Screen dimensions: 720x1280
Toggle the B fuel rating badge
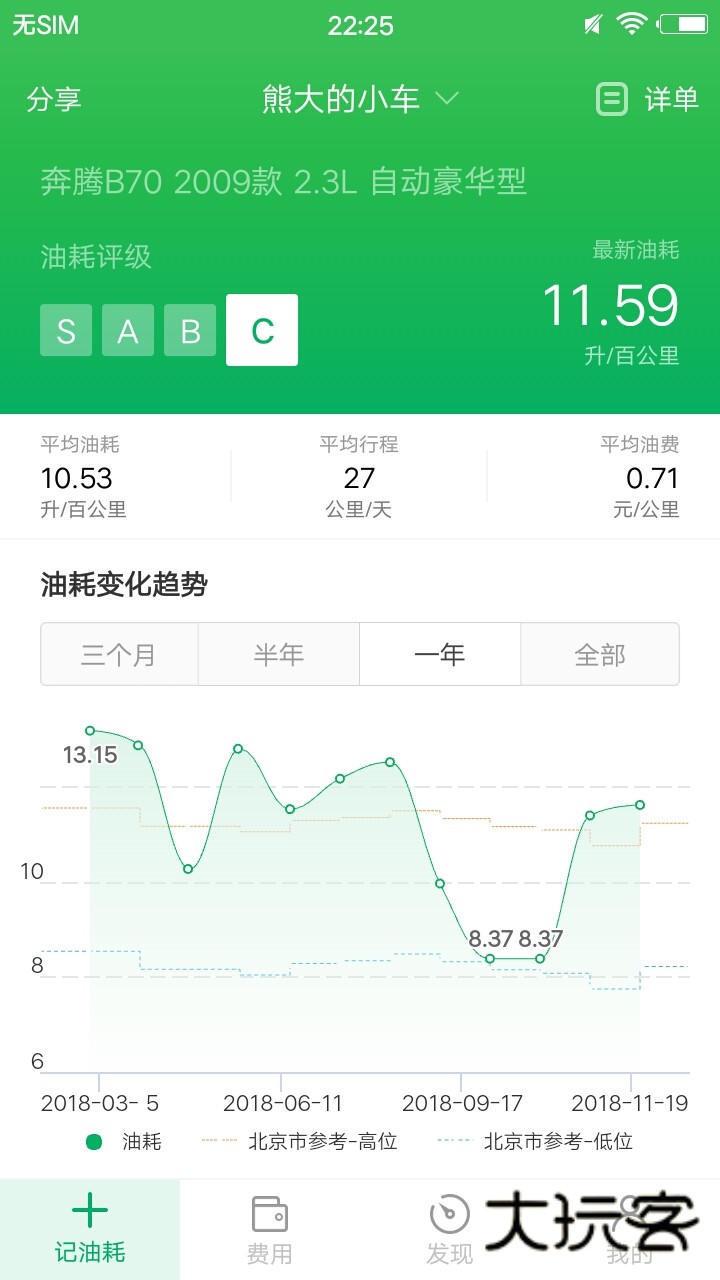click(x=190, y=330)
